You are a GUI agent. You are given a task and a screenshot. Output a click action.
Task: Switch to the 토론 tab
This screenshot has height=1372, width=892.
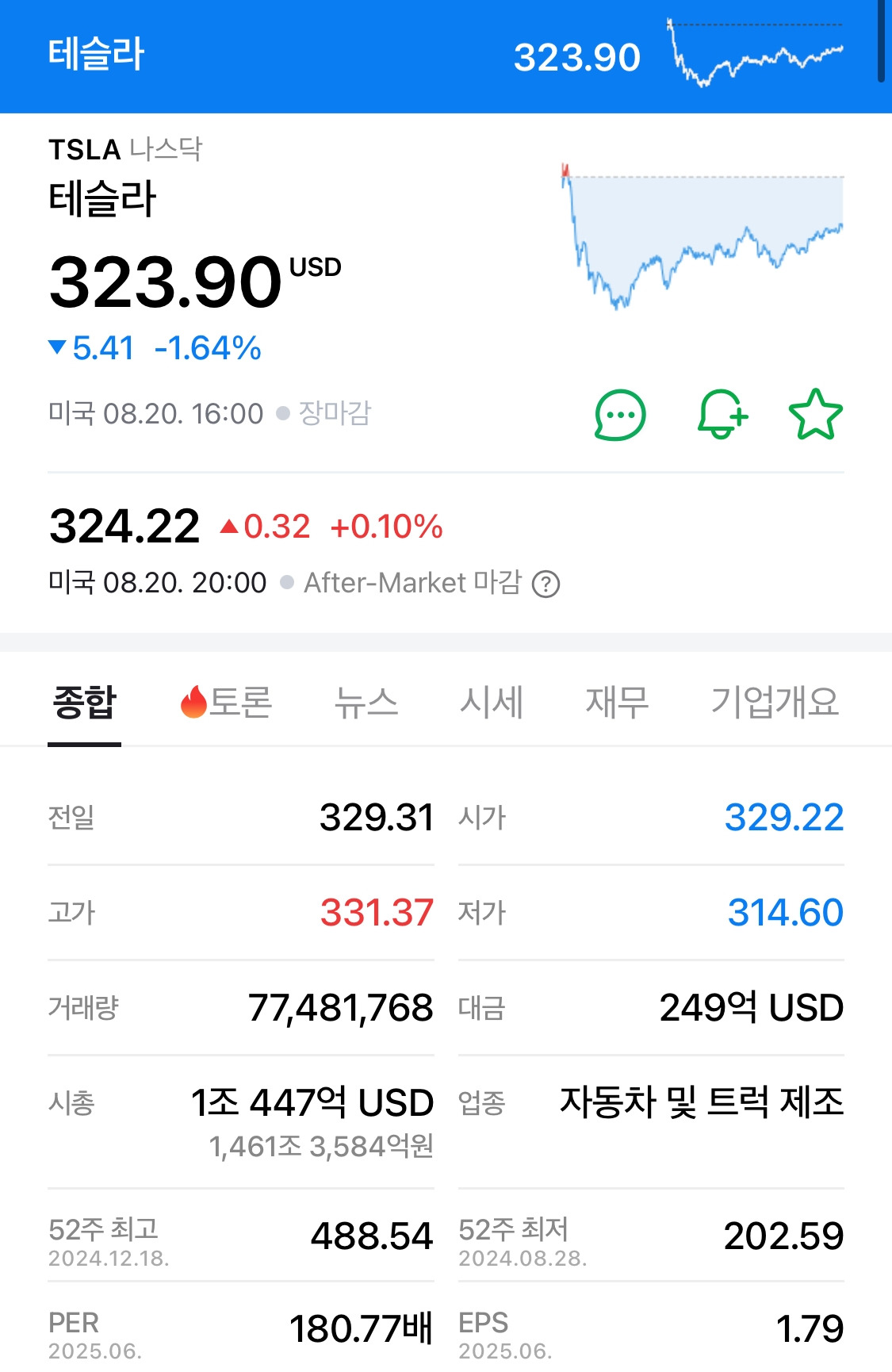[x=227, y=703]
